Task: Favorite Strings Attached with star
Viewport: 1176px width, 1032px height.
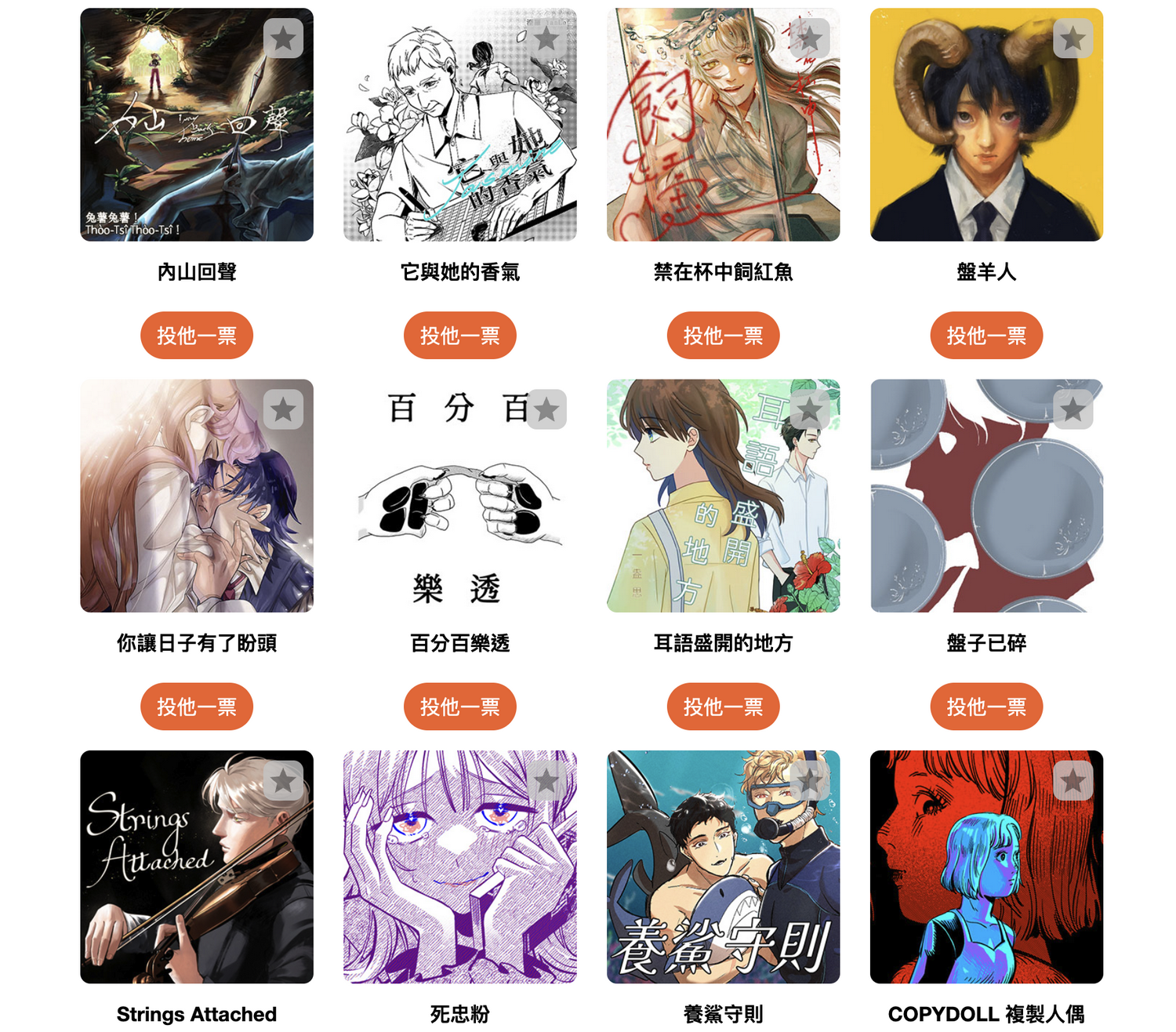Action: click(x=283, y=780)
